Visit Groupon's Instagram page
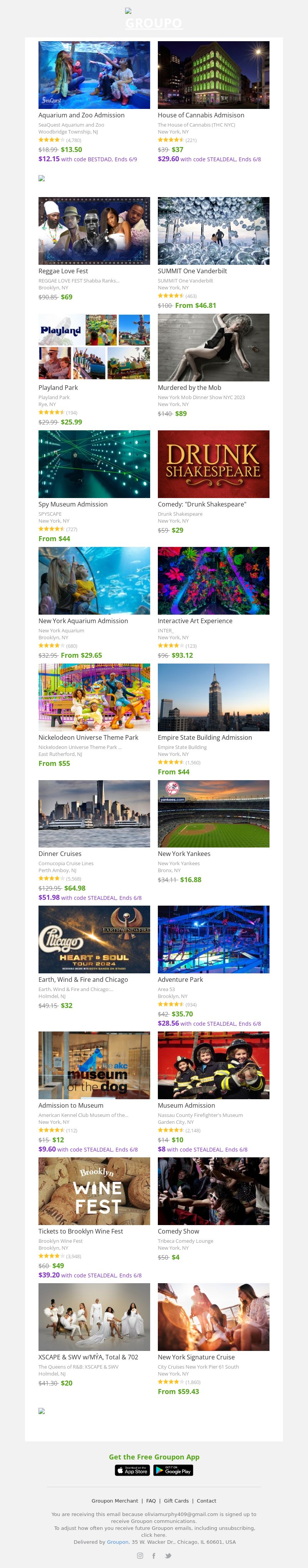 tap(140, 1555)
